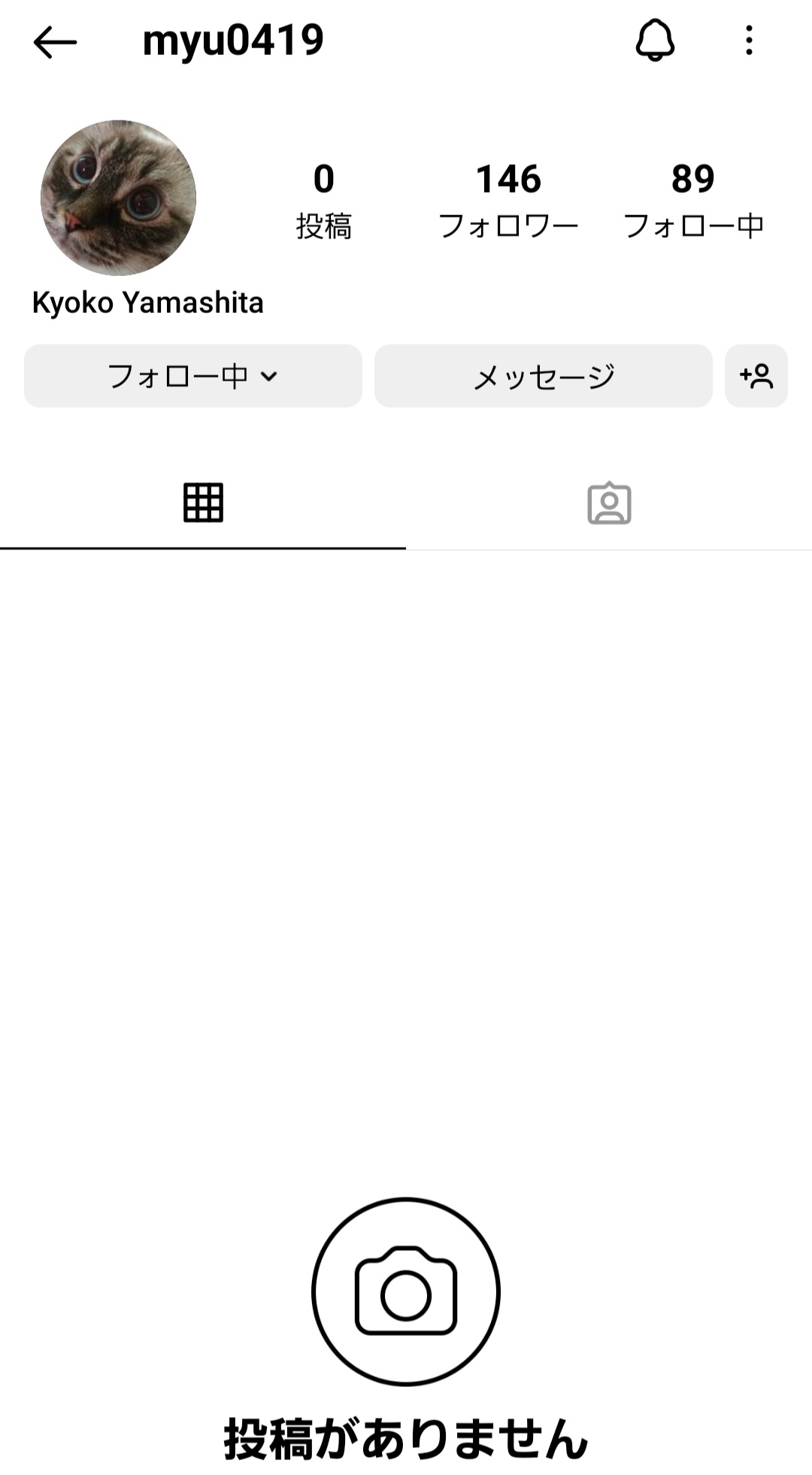The width and height of the screenshot is (812, 1475).
Task: Send a message with the メッセージ button
Action: point(543,375)
